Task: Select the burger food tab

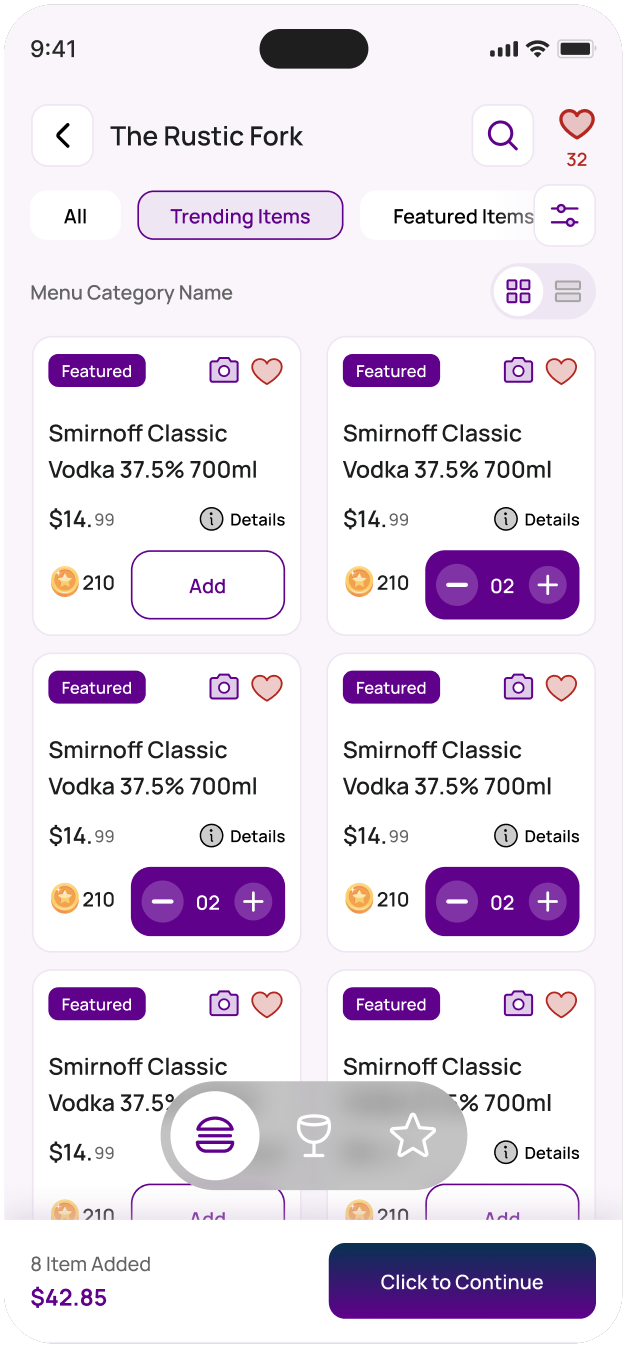Action: pyautogui.click(x=215, y=1136)
